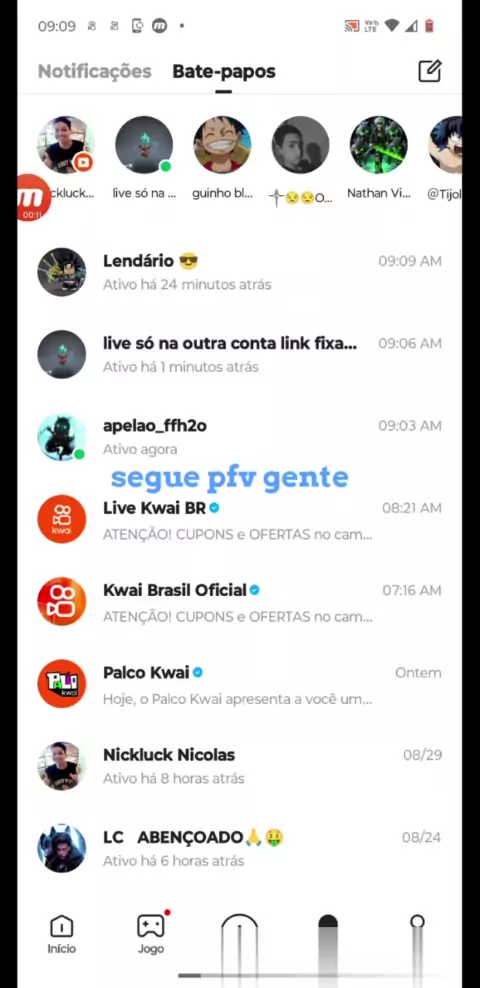
Task: Open the chat with Lendário
Action: point(239,272)
